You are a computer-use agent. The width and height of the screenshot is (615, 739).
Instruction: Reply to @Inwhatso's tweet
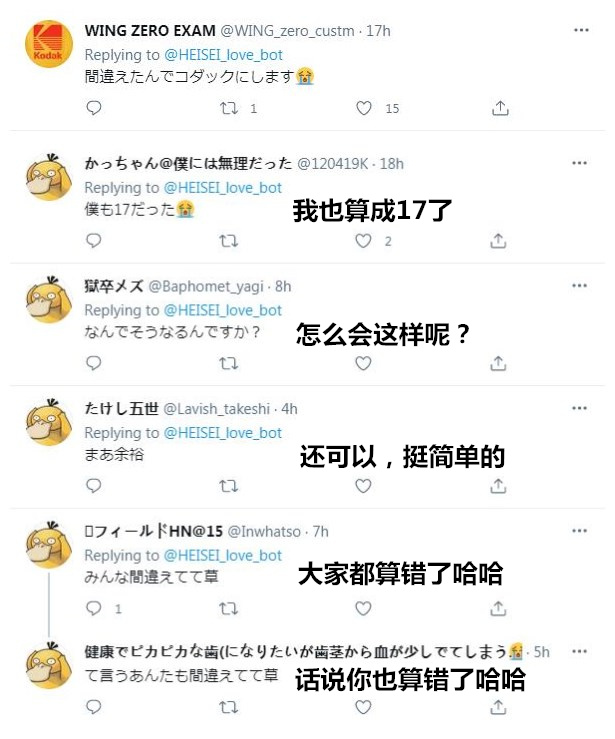(93, 608)
